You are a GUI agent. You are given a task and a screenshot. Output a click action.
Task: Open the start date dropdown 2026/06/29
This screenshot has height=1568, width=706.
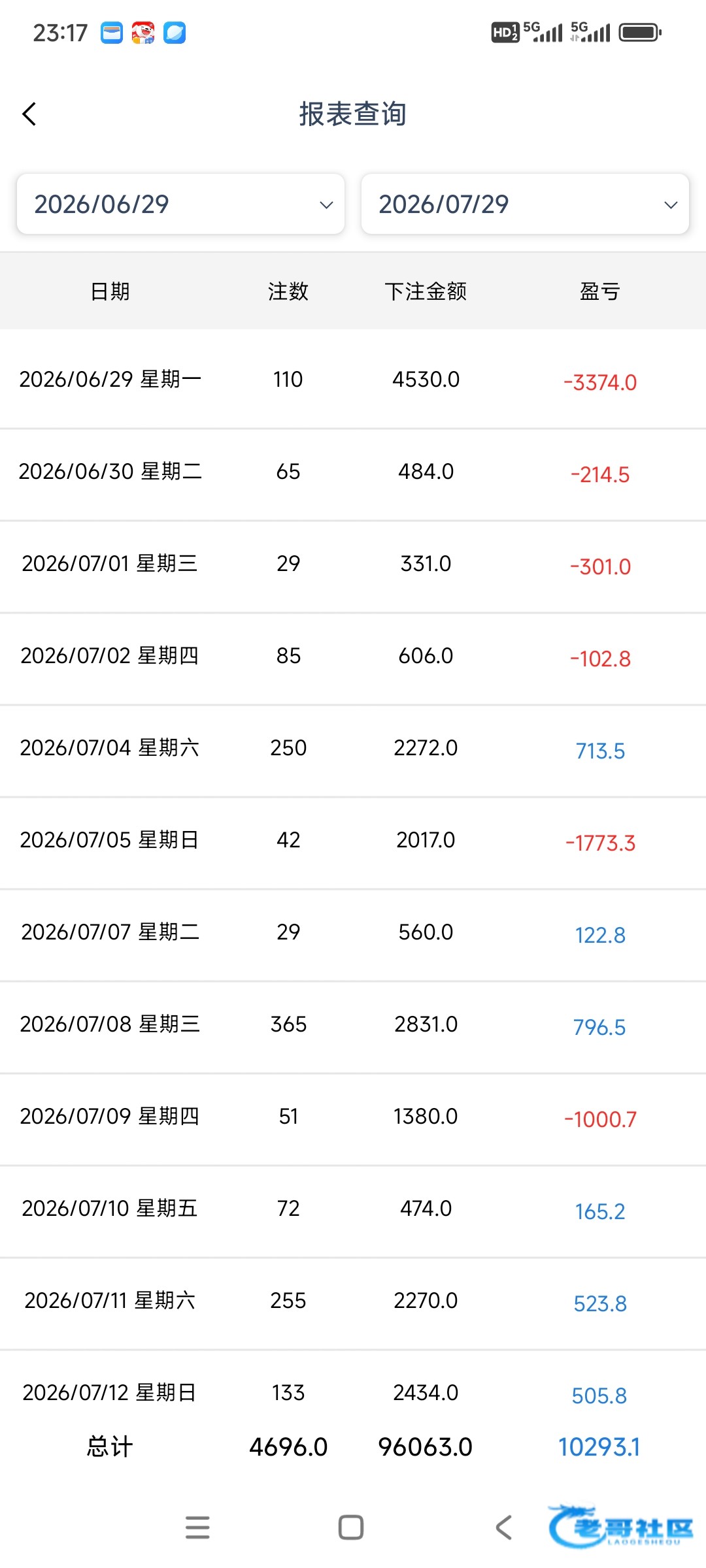(180, 204)
